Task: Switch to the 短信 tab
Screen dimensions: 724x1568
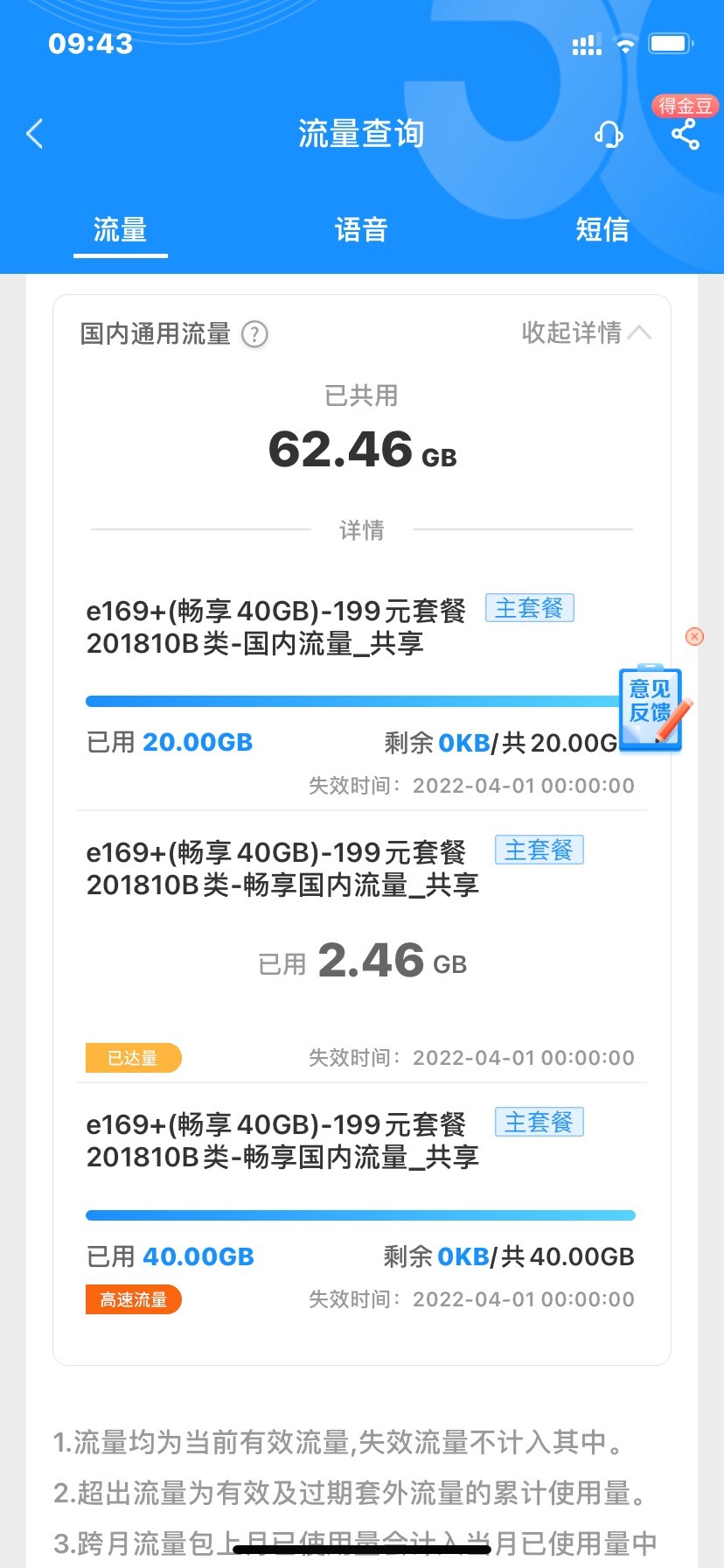Action: click(602, 229)
